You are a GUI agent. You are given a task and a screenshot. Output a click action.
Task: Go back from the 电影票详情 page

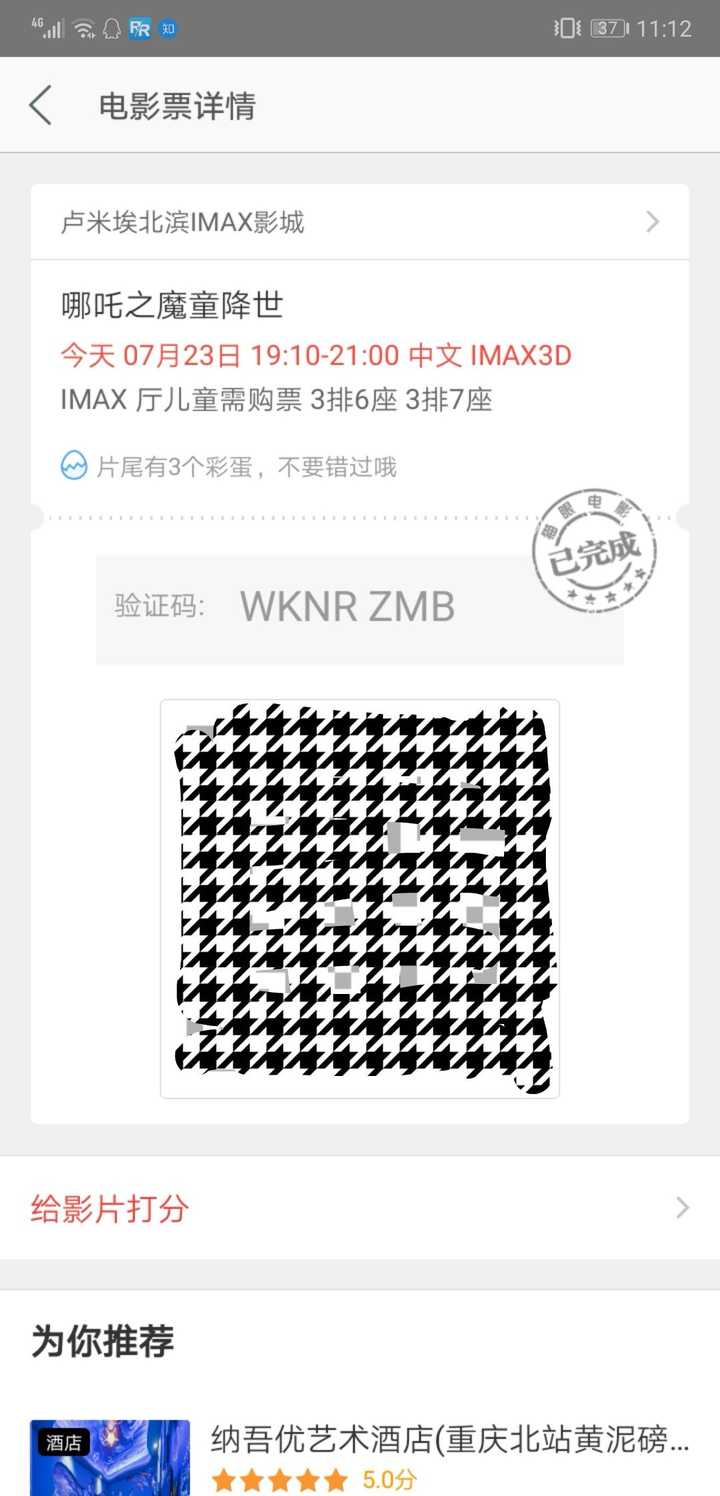pyautogui.click(x=40, y=105)
